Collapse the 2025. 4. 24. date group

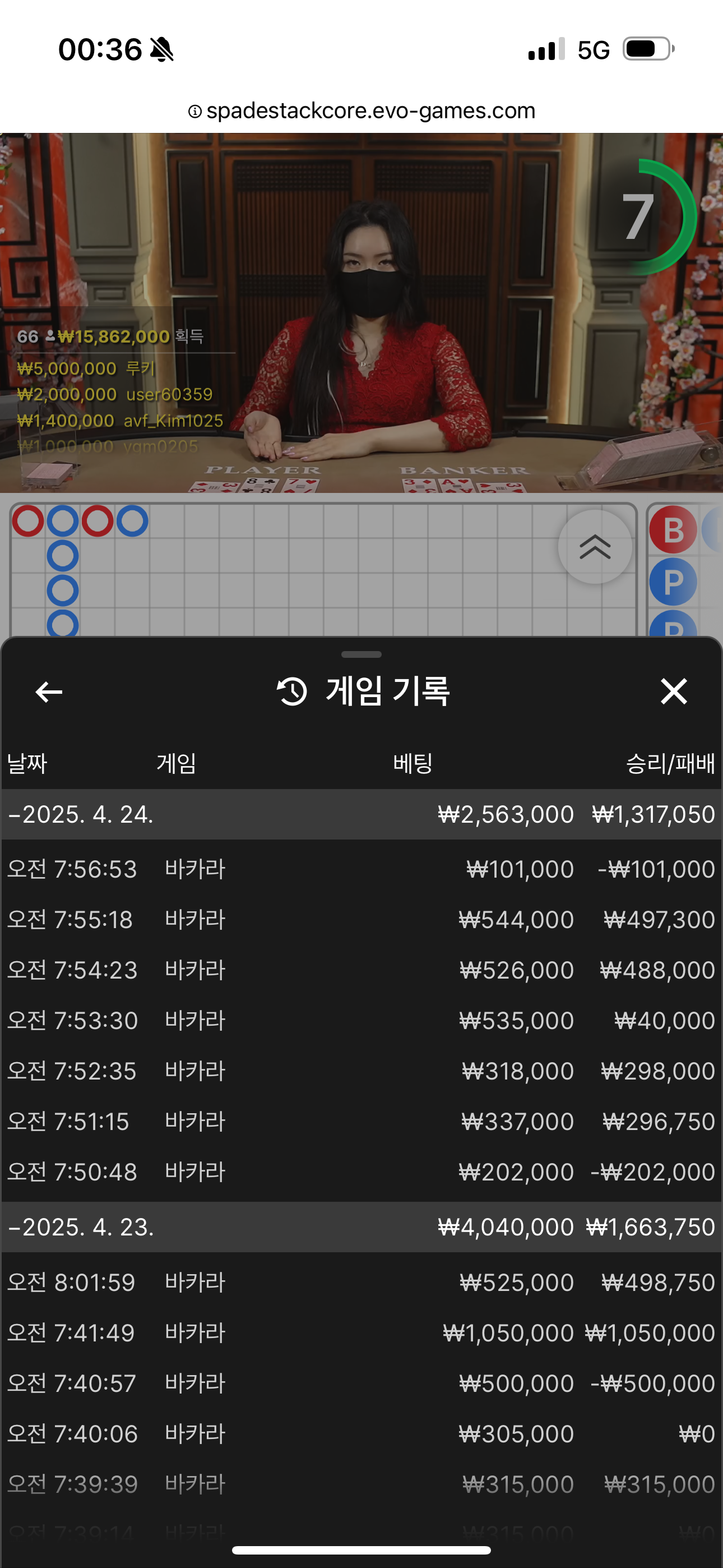tap(80, 814)
